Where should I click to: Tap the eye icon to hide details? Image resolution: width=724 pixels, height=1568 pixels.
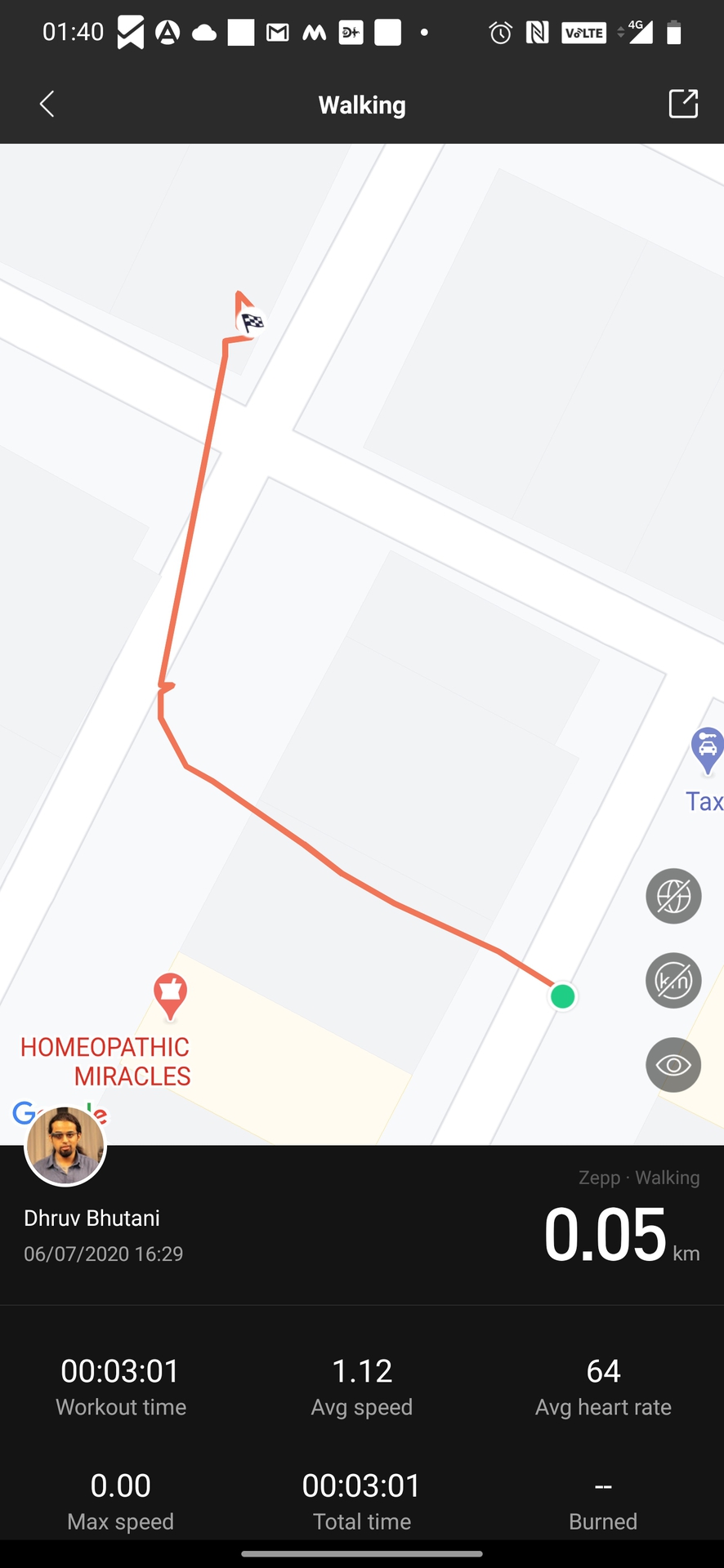pos(673,1065)
